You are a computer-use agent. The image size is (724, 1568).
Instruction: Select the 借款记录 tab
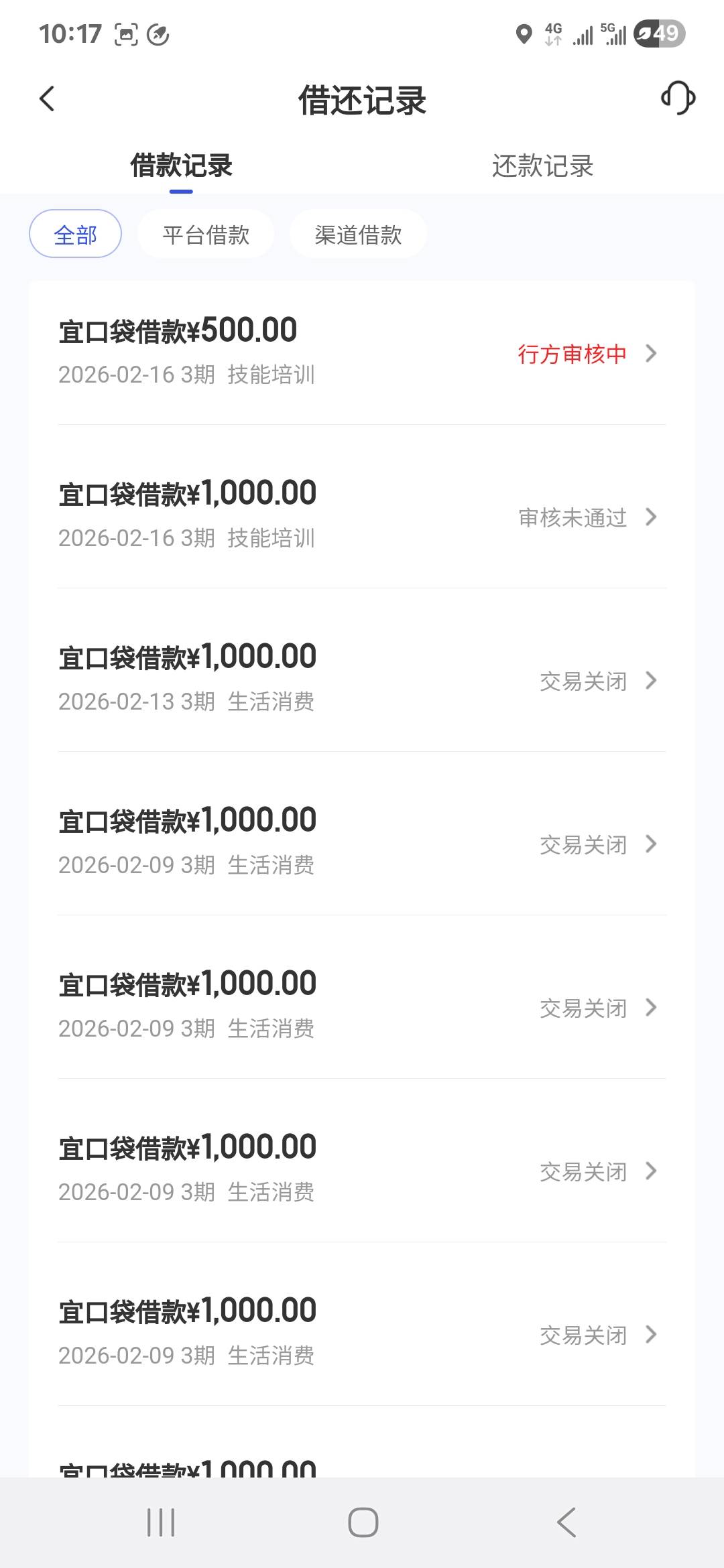[181, 166]
